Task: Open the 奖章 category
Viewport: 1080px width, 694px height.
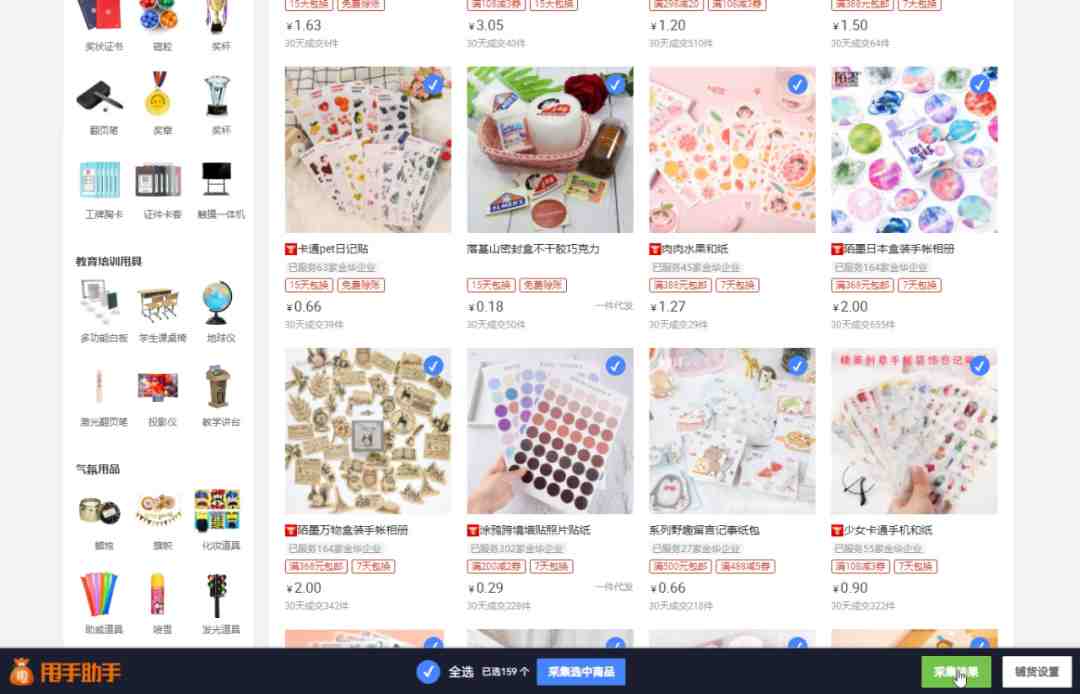Action: pyautogui.click(x=160, y=104)
